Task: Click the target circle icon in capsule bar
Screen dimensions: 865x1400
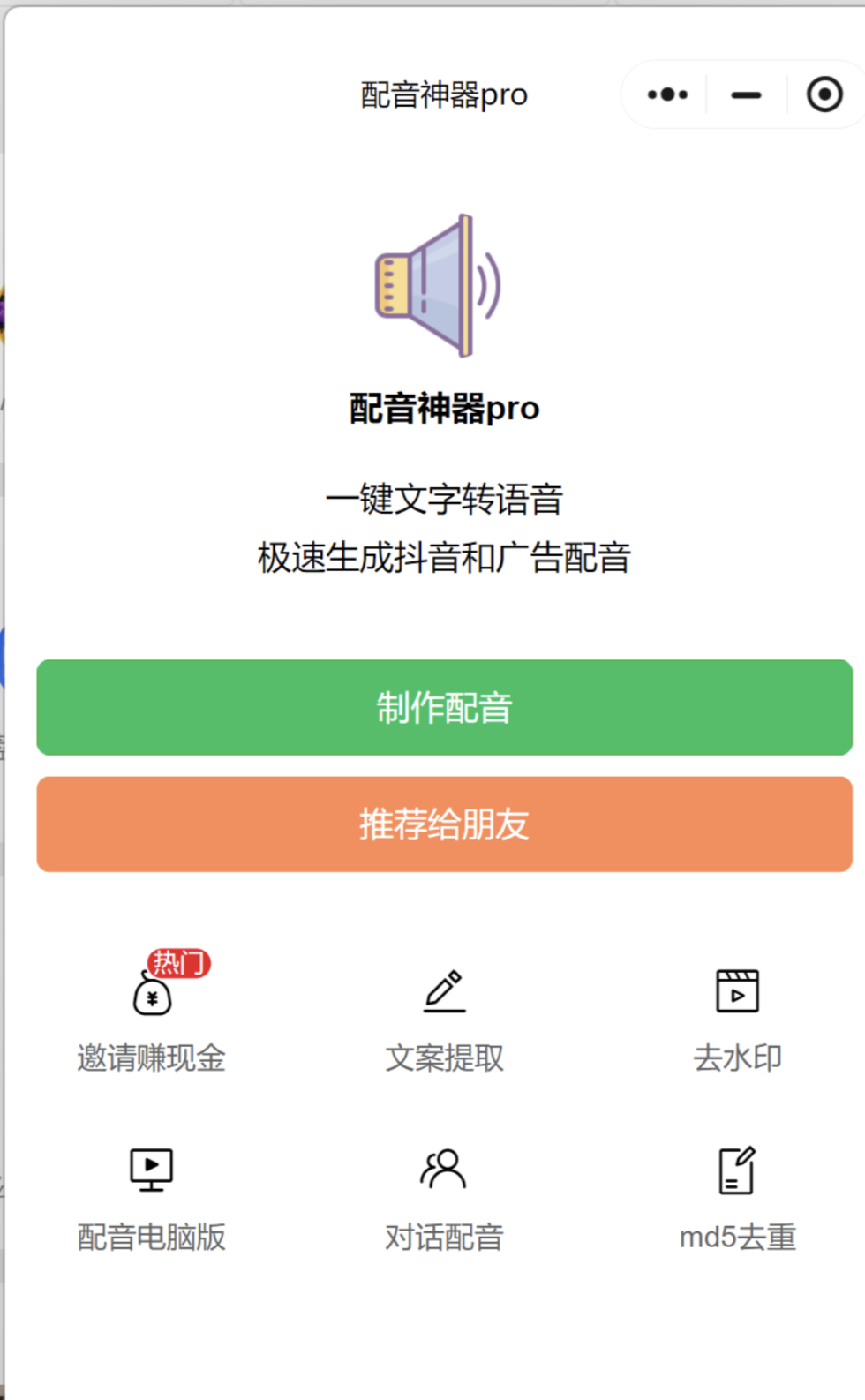Action: tap(824, 94)
